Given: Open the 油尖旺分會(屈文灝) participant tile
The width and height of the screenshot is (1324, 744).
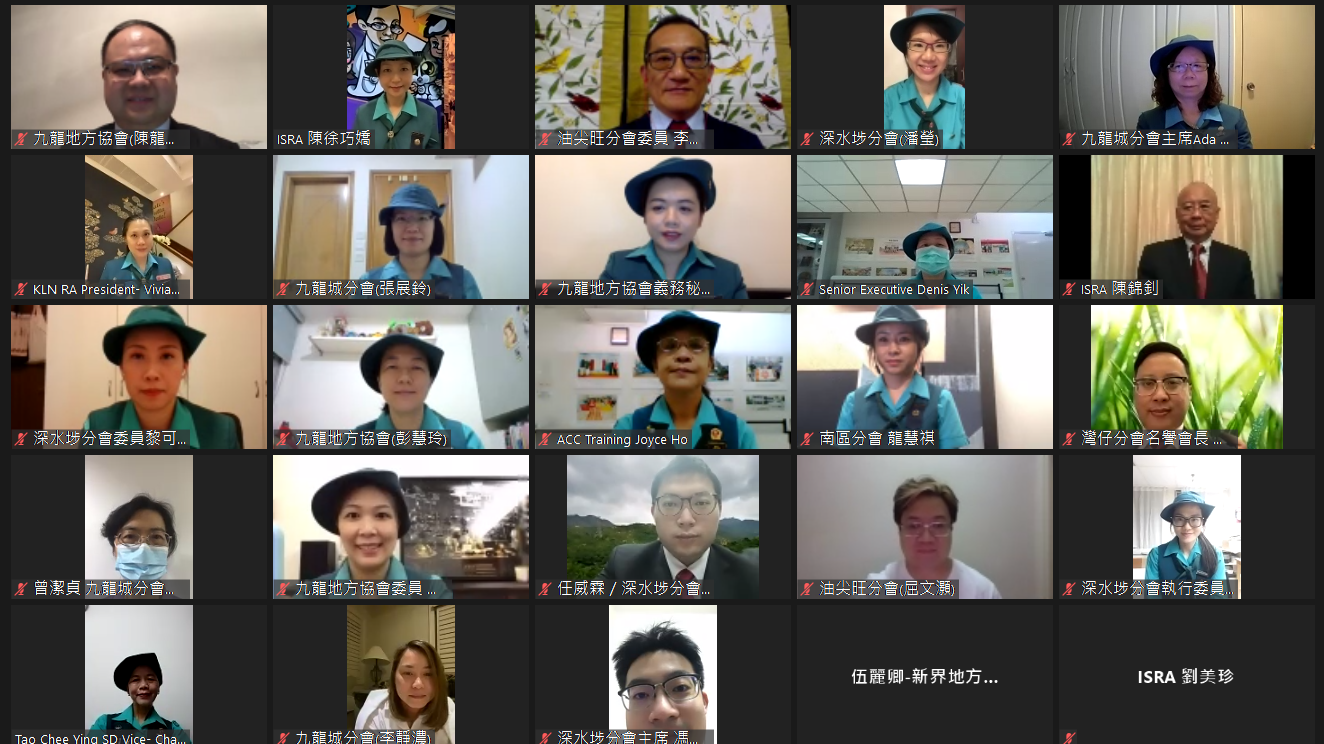Looking at the screenshot, I should pyautogui.click(x=924, y=527).
